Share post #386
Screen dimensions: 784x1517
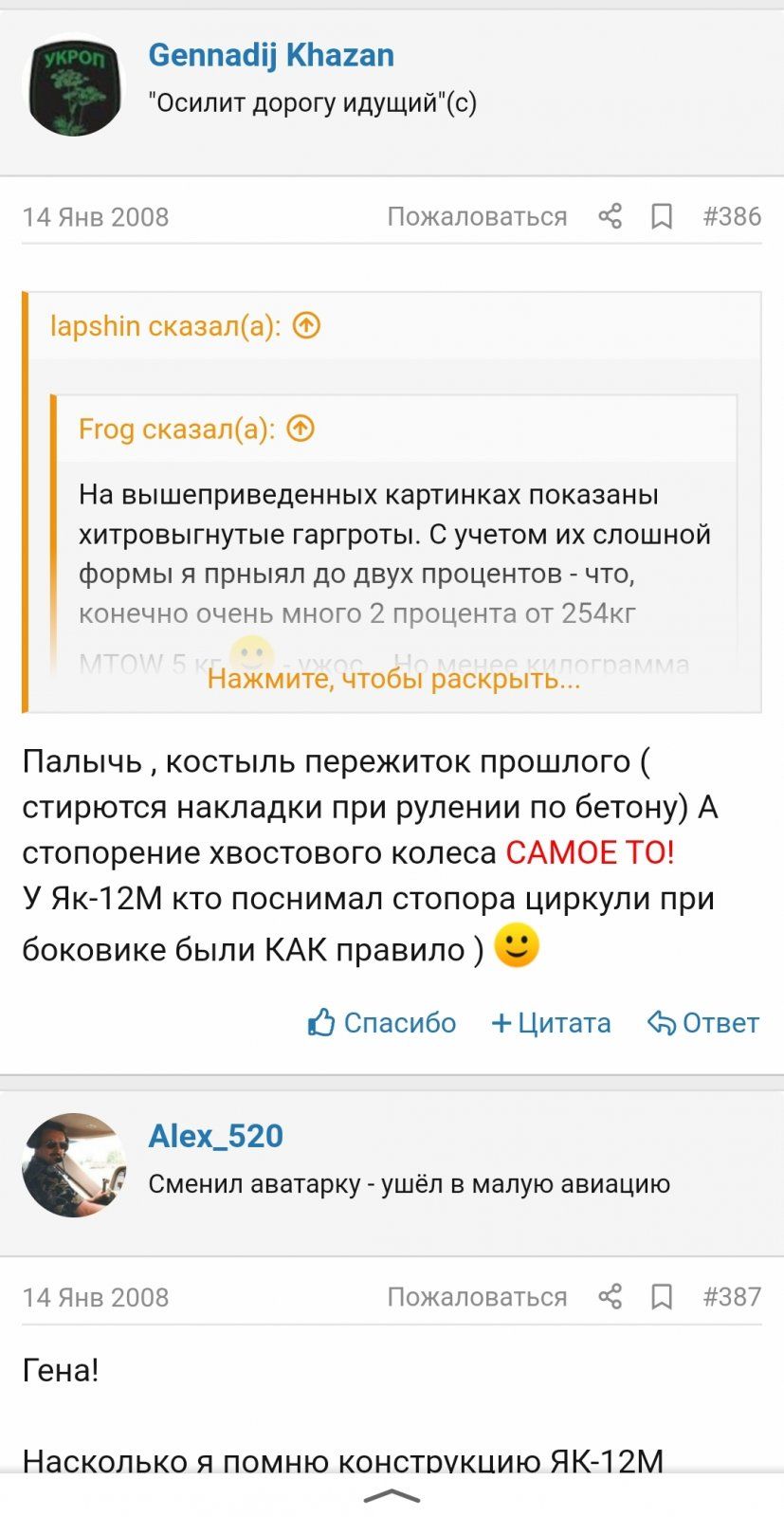coord(611,217)
